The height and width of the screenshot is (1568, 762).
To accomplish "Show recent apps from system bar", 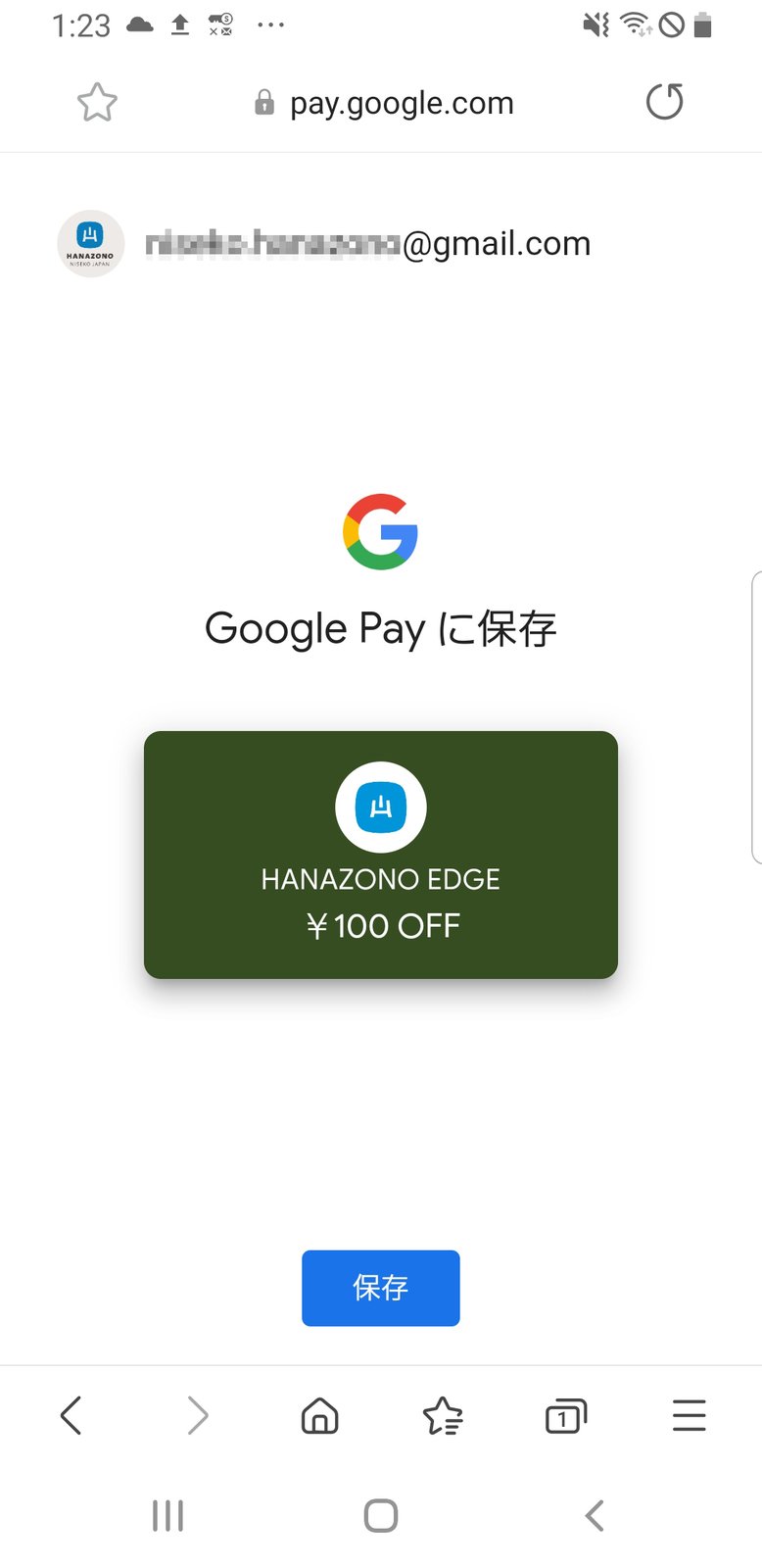I will pyautogui.click(x=167, y=1515).
